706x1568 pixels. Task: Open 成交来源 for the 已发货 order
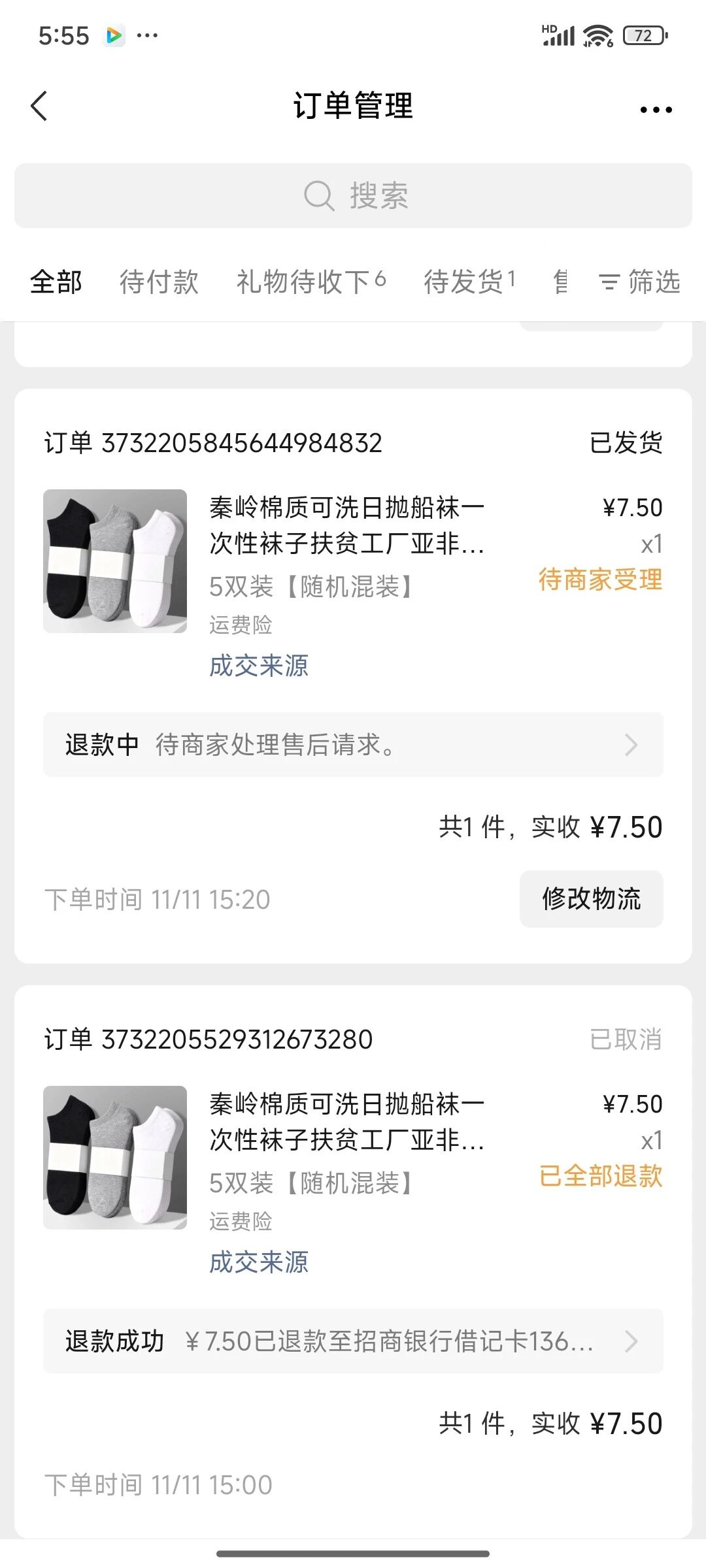coord(259,666)
